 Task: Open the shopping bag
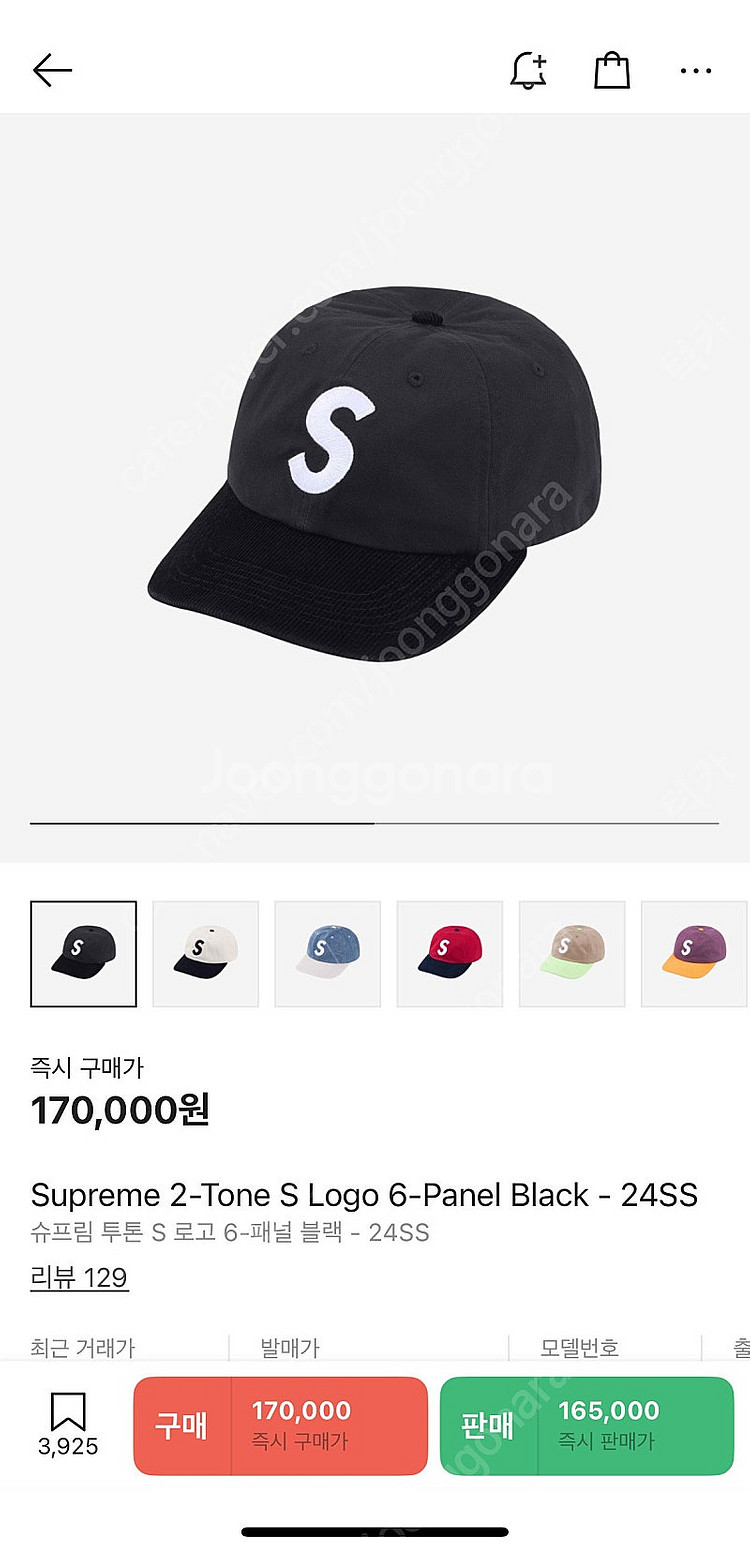[x=612, y=70]
